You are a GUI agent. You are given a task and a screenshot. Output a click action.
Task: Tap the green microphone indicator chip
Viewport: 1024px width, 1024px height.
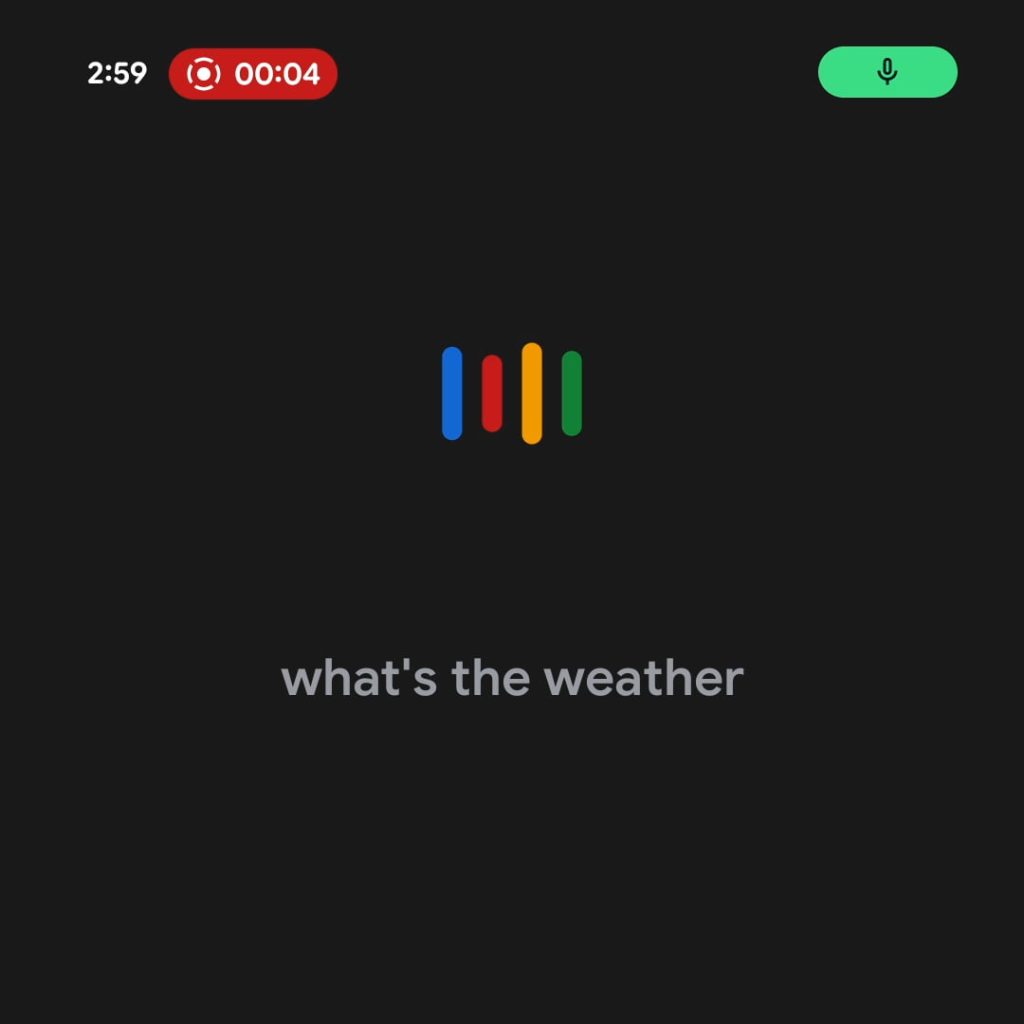[887, 72]
